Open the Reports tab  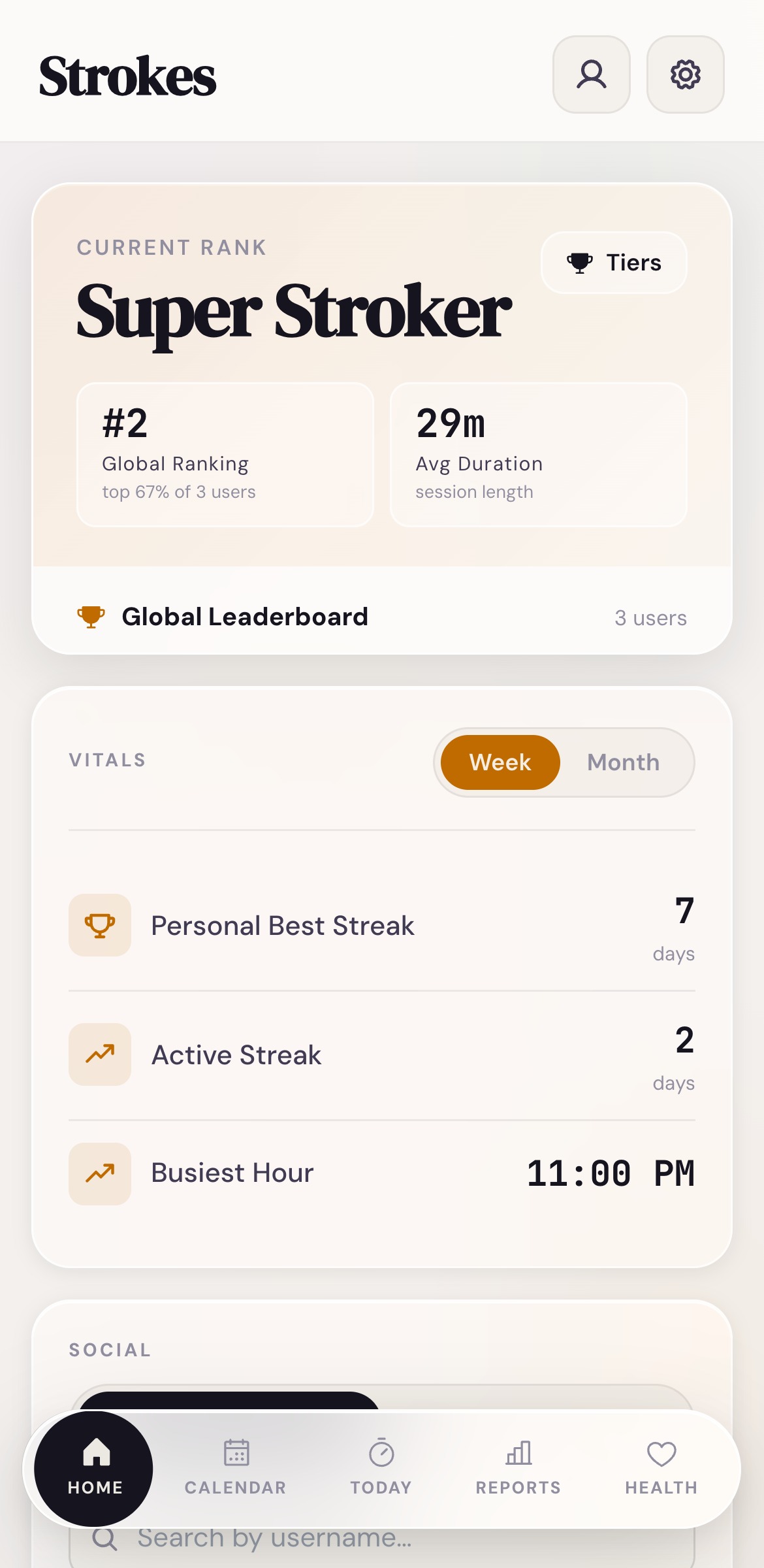[518, 1469]
